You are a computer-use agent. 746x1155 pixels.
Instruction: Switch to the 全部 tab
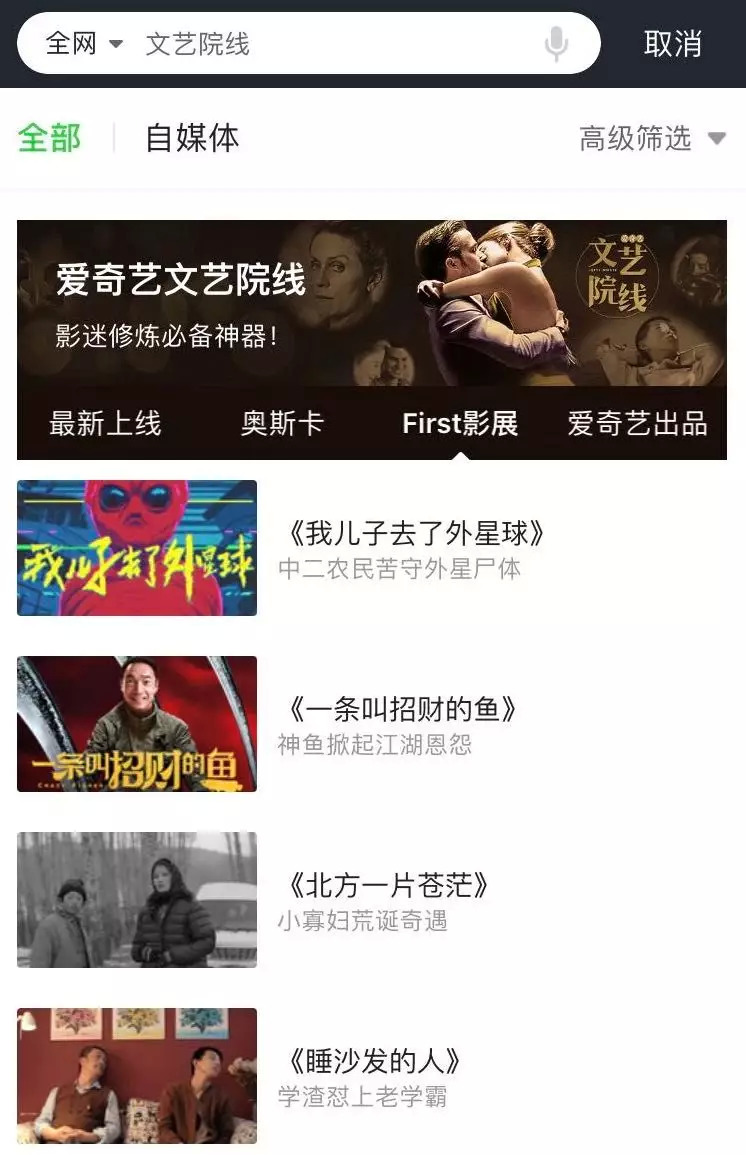tap(49, 138)
